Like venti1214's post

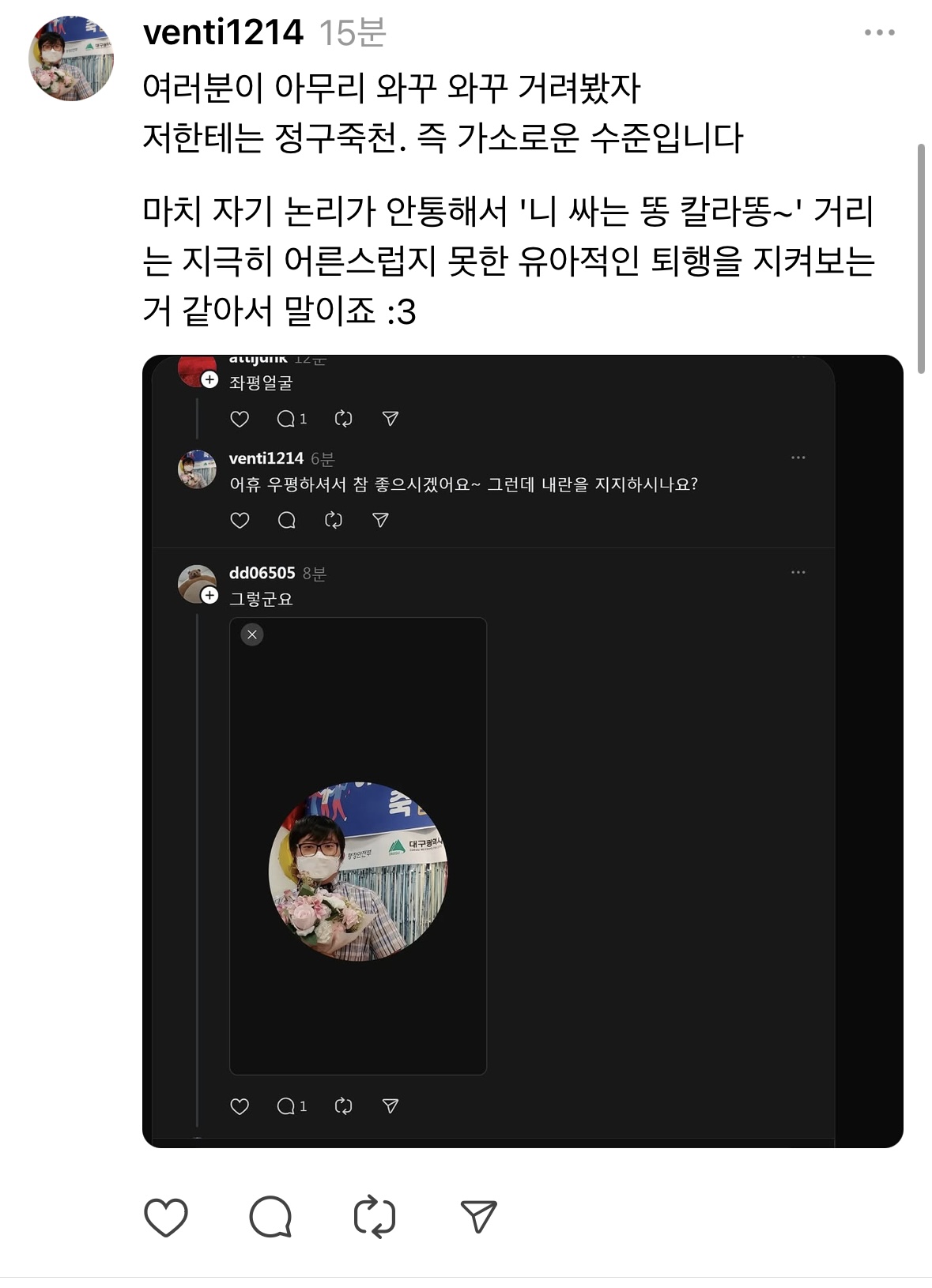pyautogui.click(x=166, y=1217)
